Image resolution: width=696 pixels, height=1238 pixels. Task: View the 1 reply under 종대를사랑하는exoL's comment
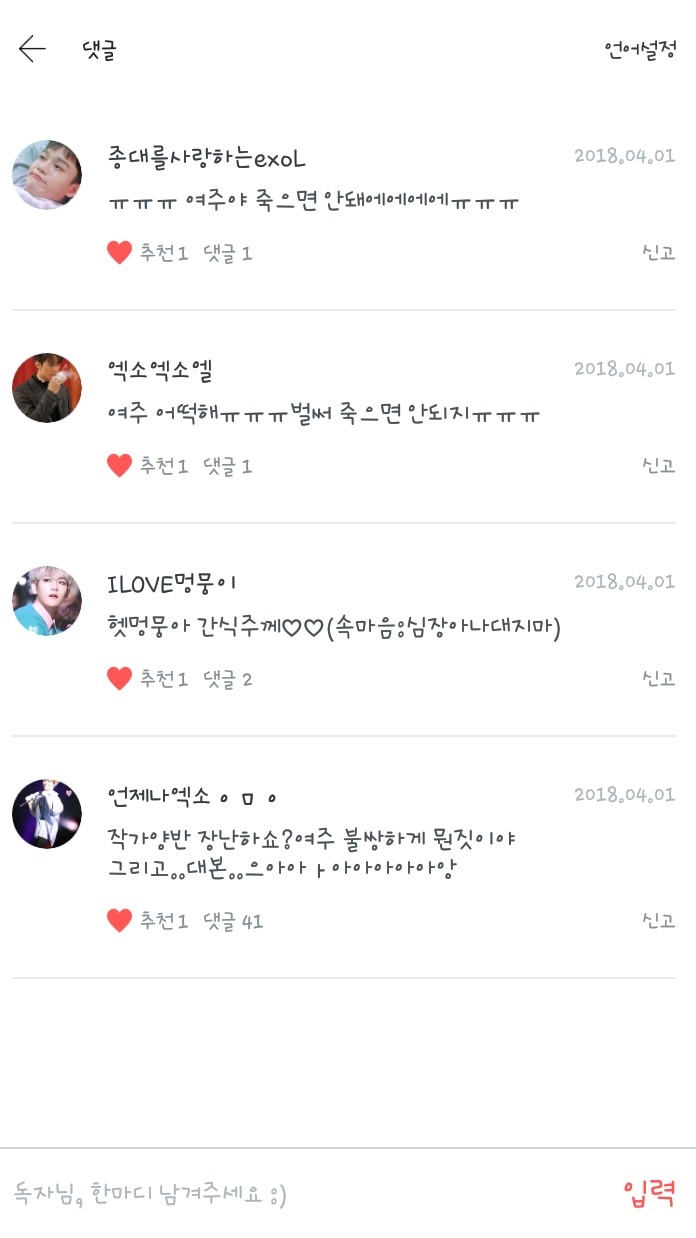tap(228, 253)
